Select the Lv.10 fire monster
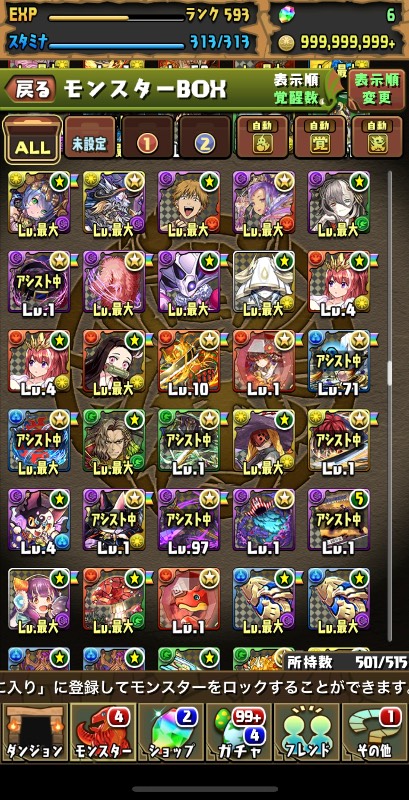The width and height of the screenshot is (409, 800). click(x=189, y=361)
